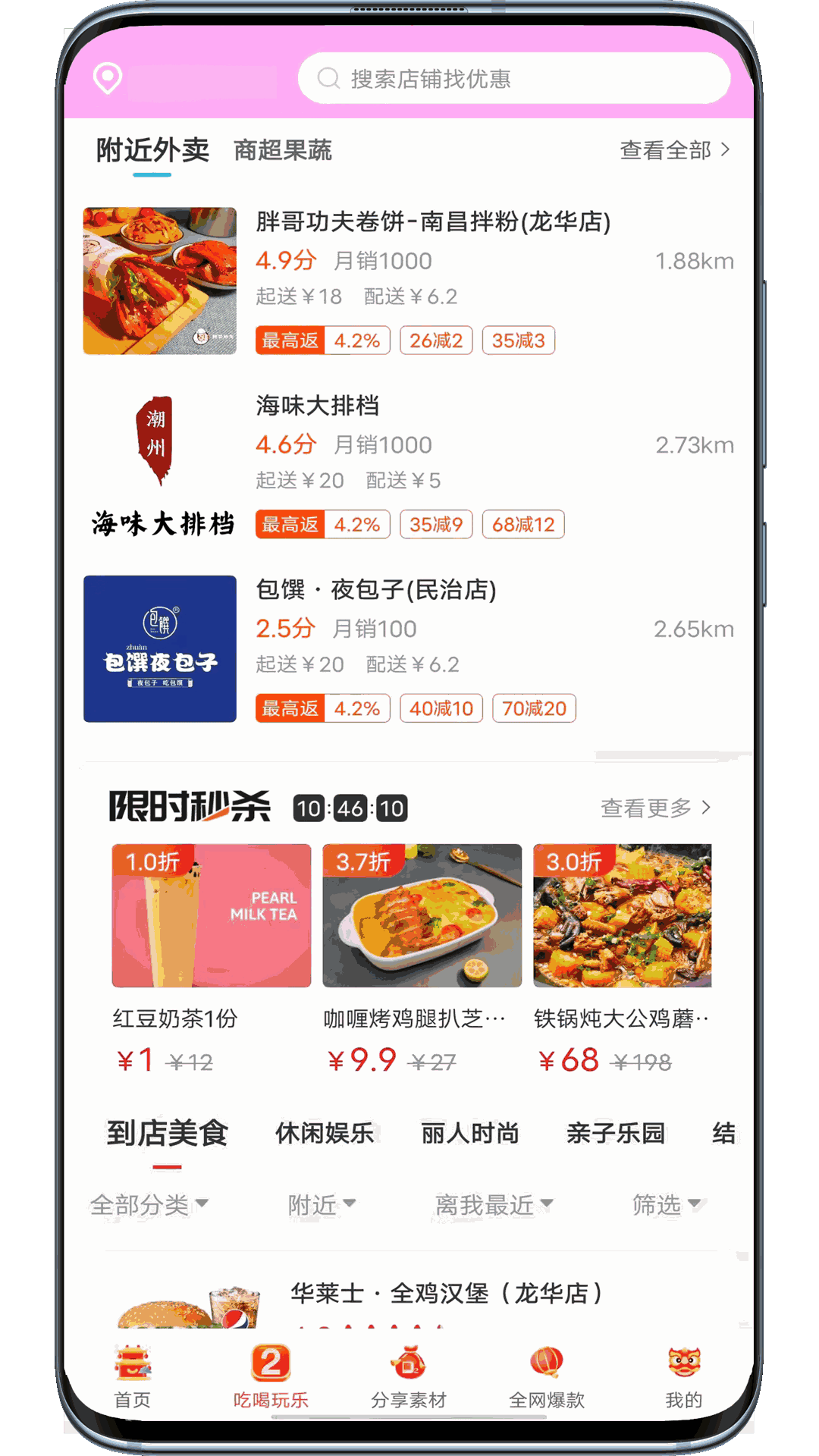Screen dimensions: 819x1456
Task: Open the 全网爆款 bottom tab
Action: coord(546,1376)
